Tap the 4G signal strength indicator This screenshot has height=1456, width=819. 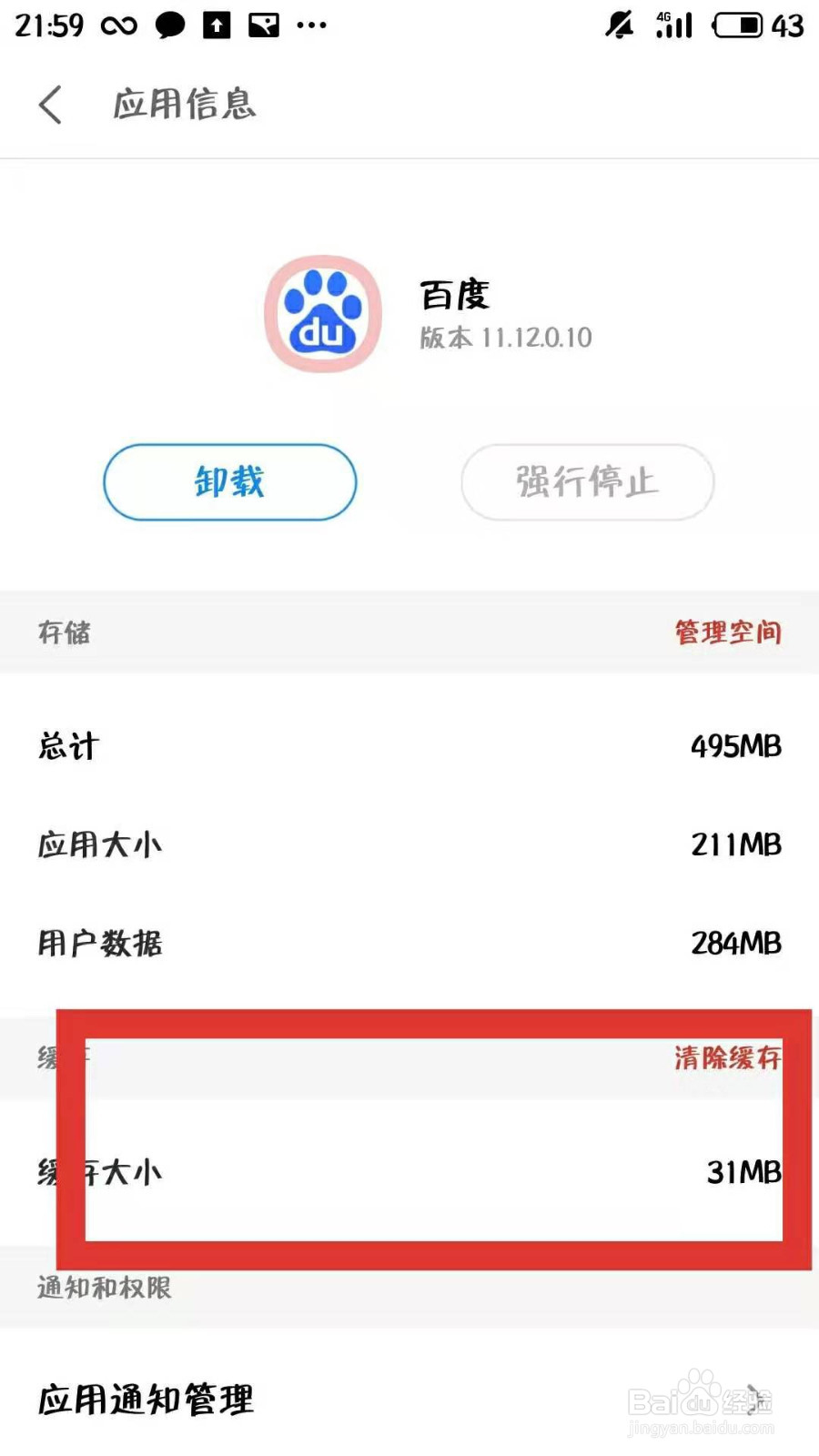(673, 25)
